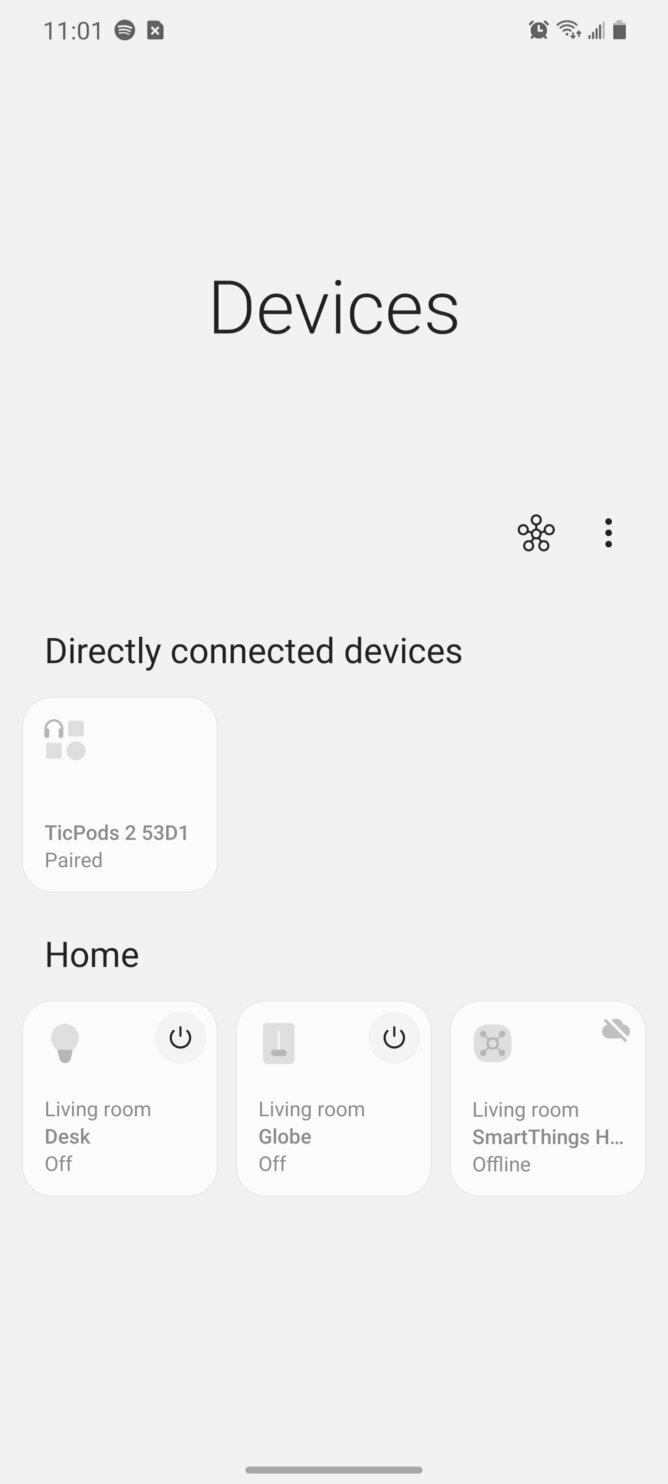Screen dimensions: 668x1484
Task: Open the three-dot overflow menu
Action: pos(608,533)
